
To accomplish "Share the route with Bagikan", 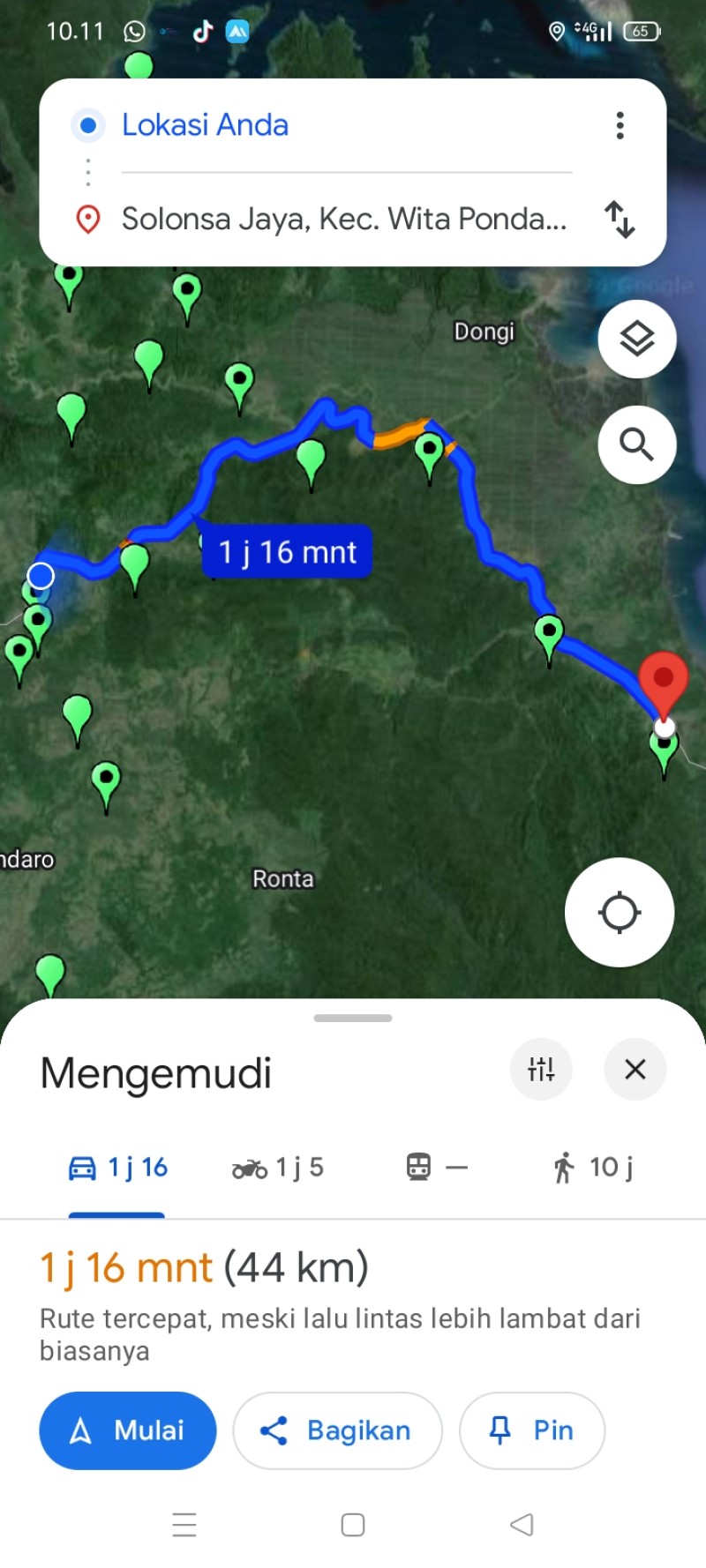I will (x=337, y=1430).
